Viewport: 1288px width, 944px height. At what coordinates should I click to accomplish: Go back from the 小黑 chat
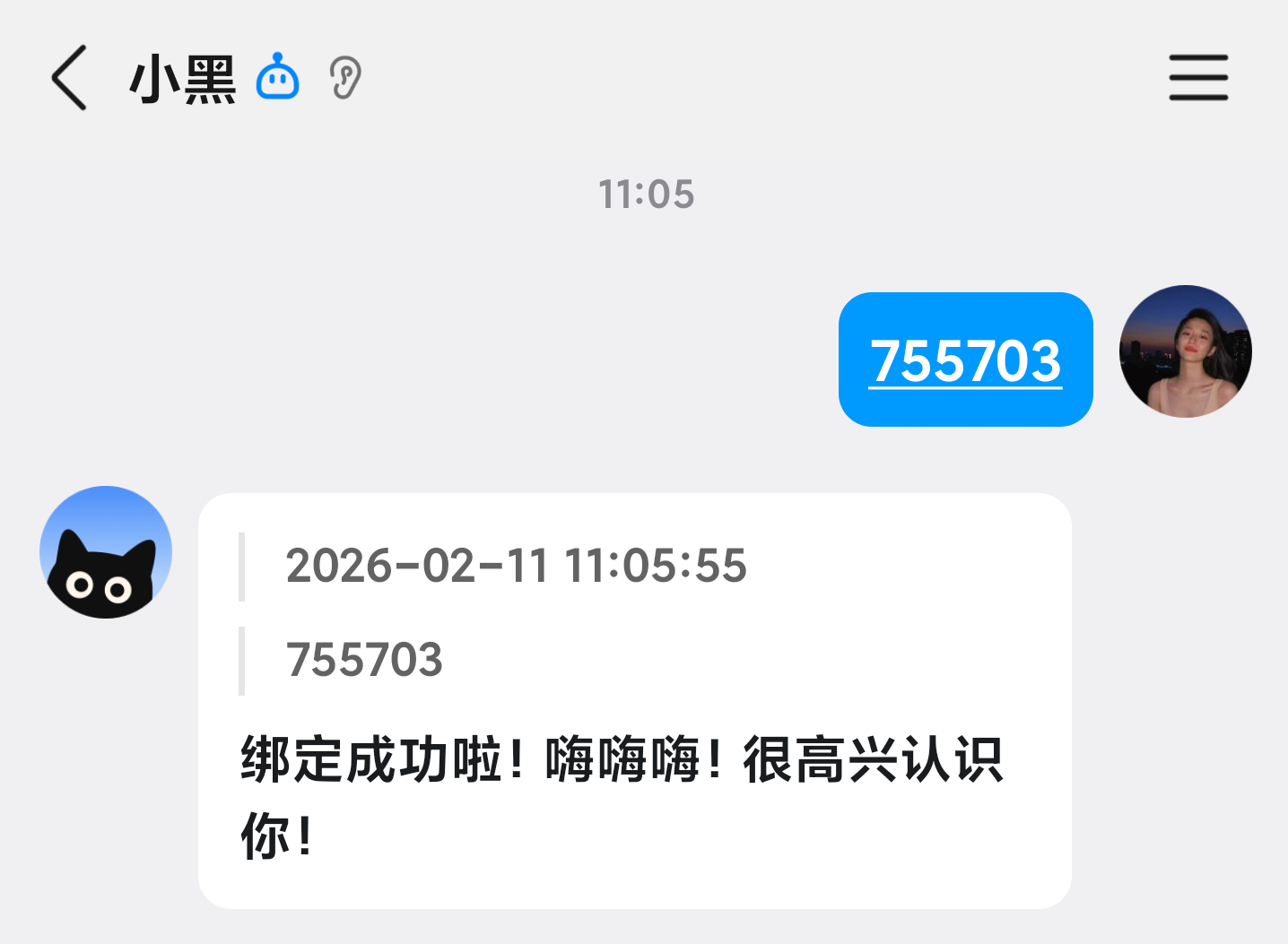tap(69, 78)
